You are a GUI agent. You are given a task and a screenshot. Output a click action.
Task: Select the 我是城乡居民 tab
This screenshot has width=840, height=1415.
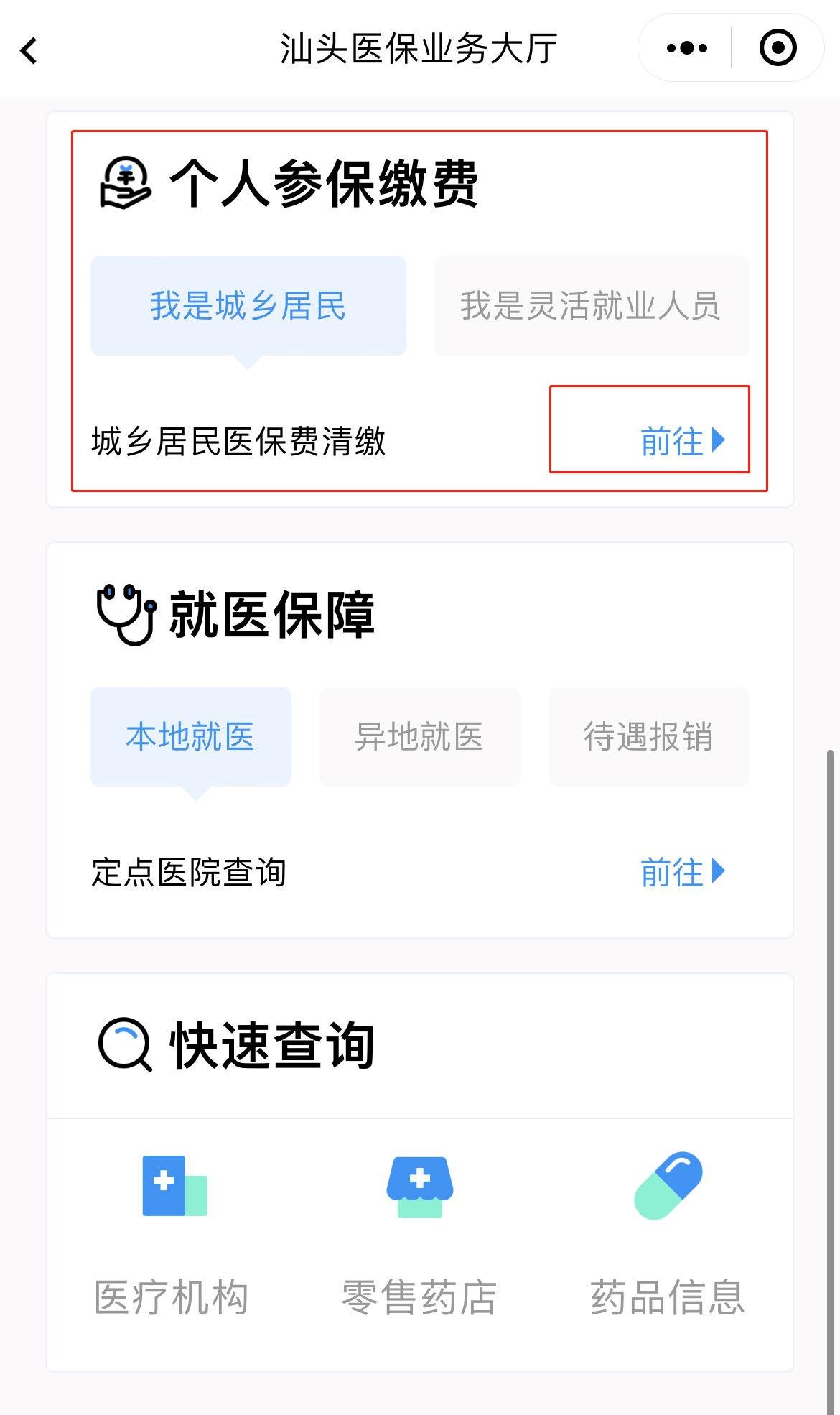pyautogui.click(x=248, y=306)
